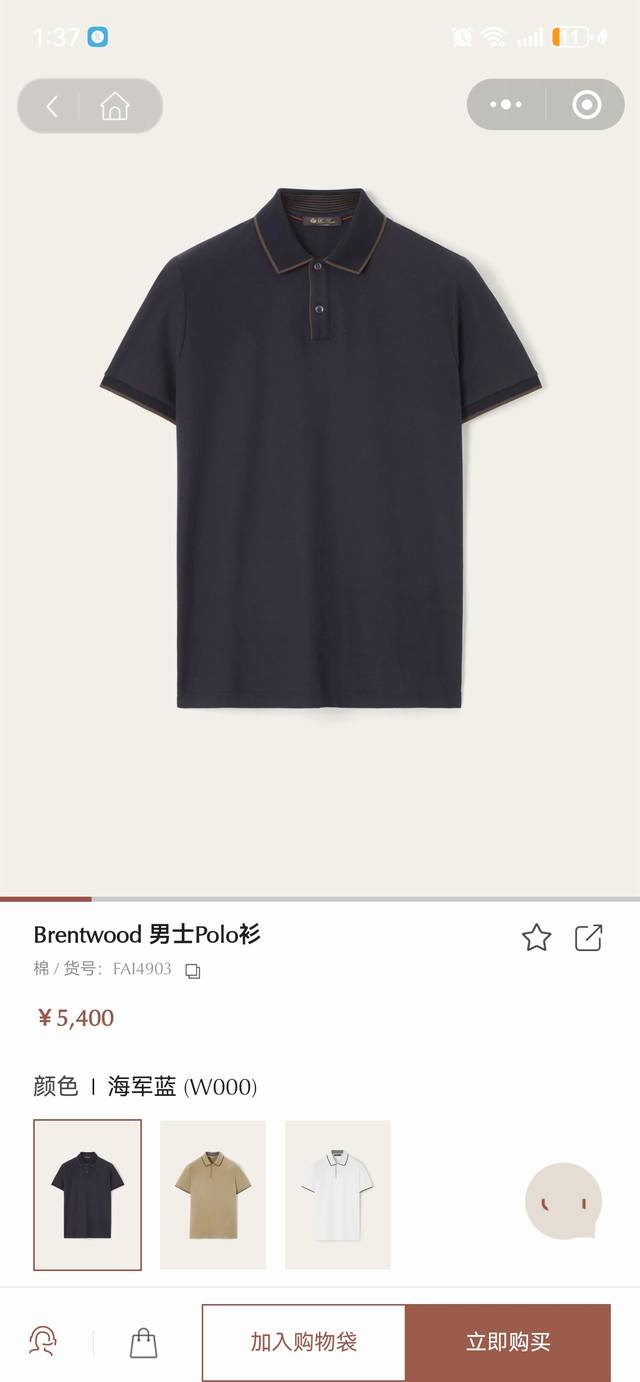
Task: Open the floating chat assistant bubble
Action: [x=564, y=1201]
